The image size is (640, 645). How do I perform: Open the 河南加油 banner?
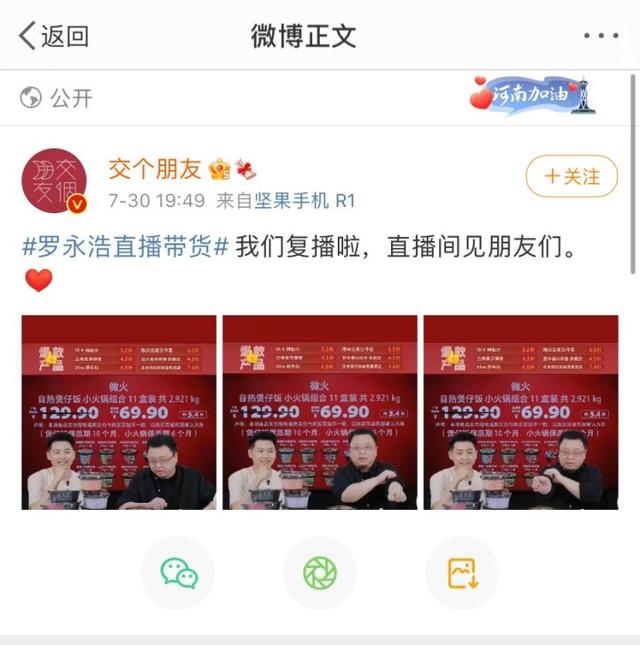[x=532, y=96]
